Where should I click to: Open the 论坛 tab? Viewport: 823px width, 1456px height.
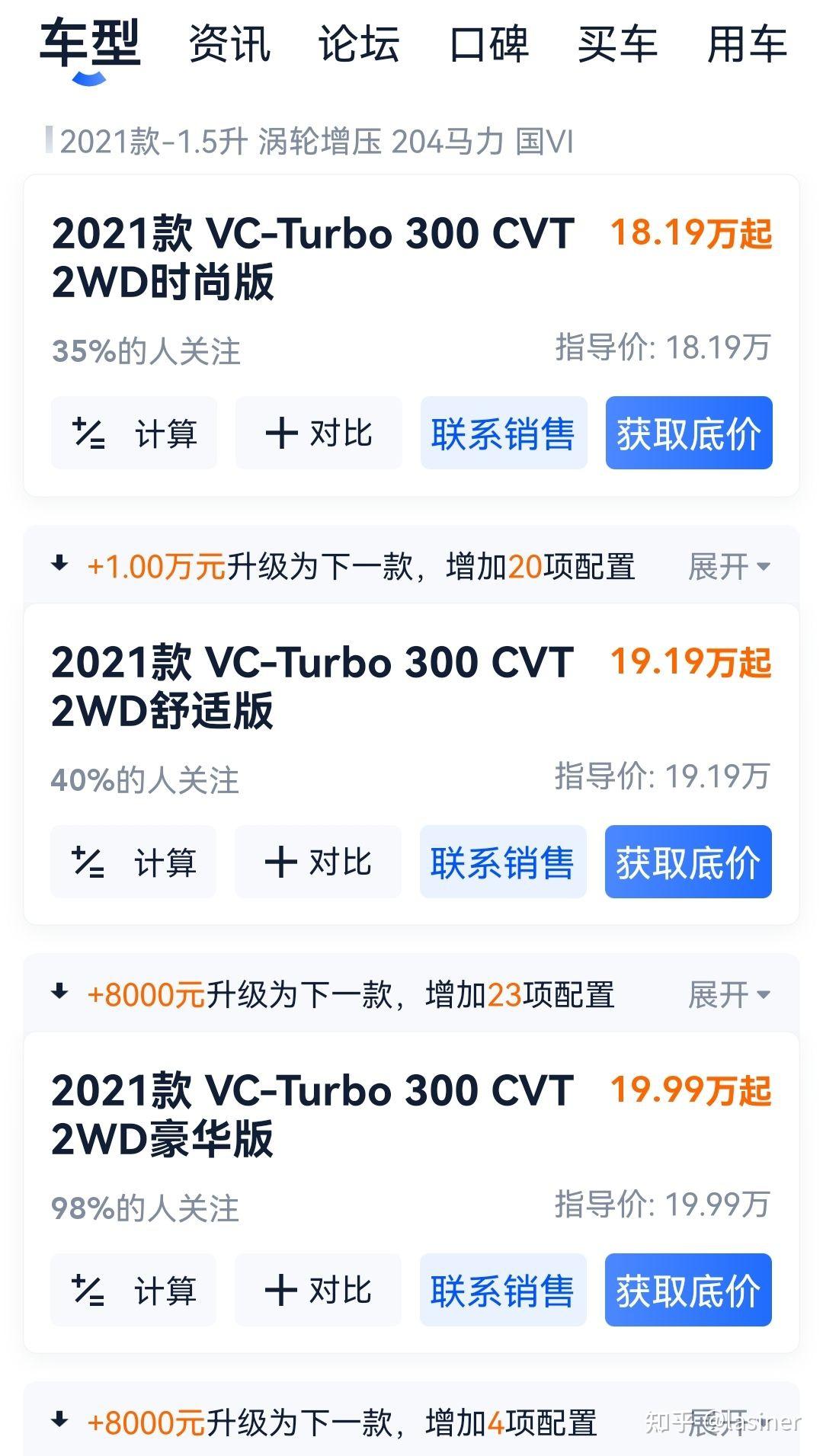(x=359, y=43)
